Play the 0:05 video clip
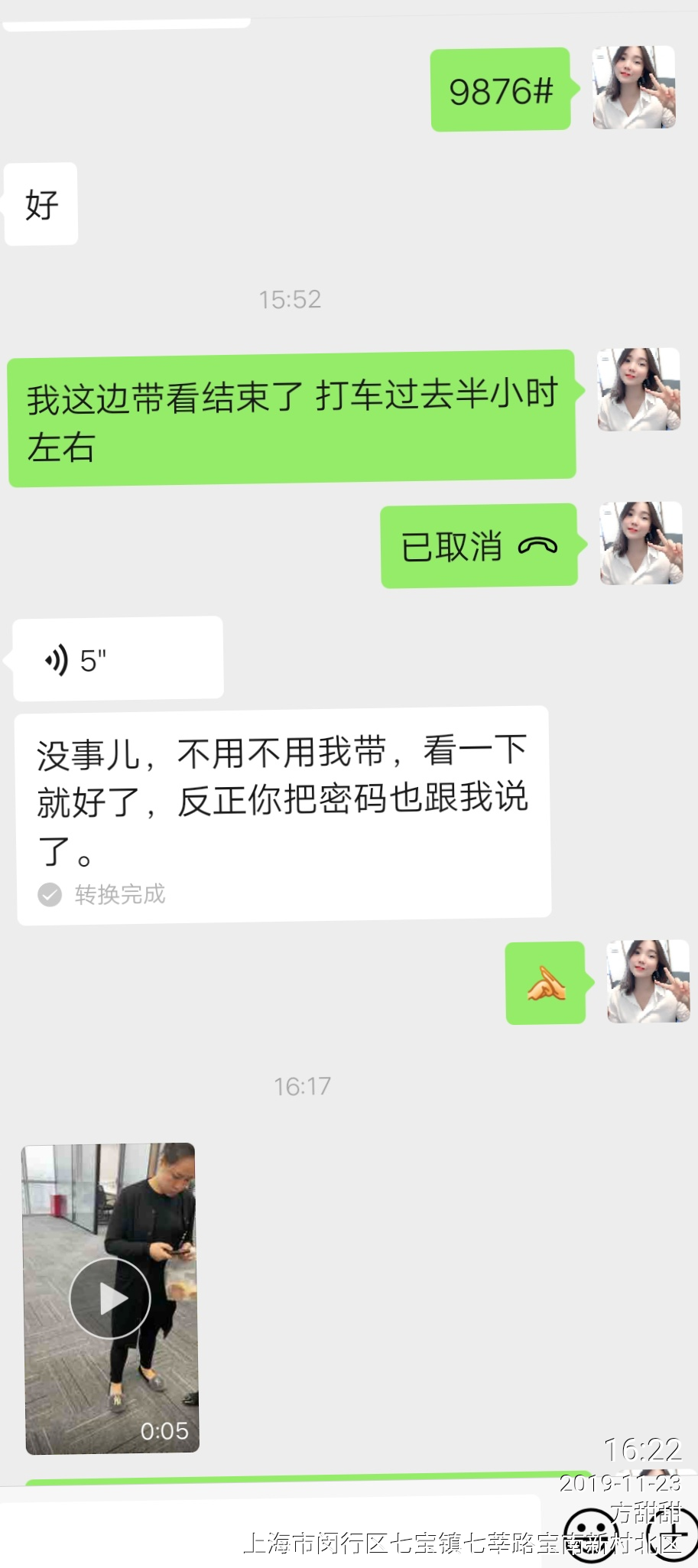 point(110,1298)
